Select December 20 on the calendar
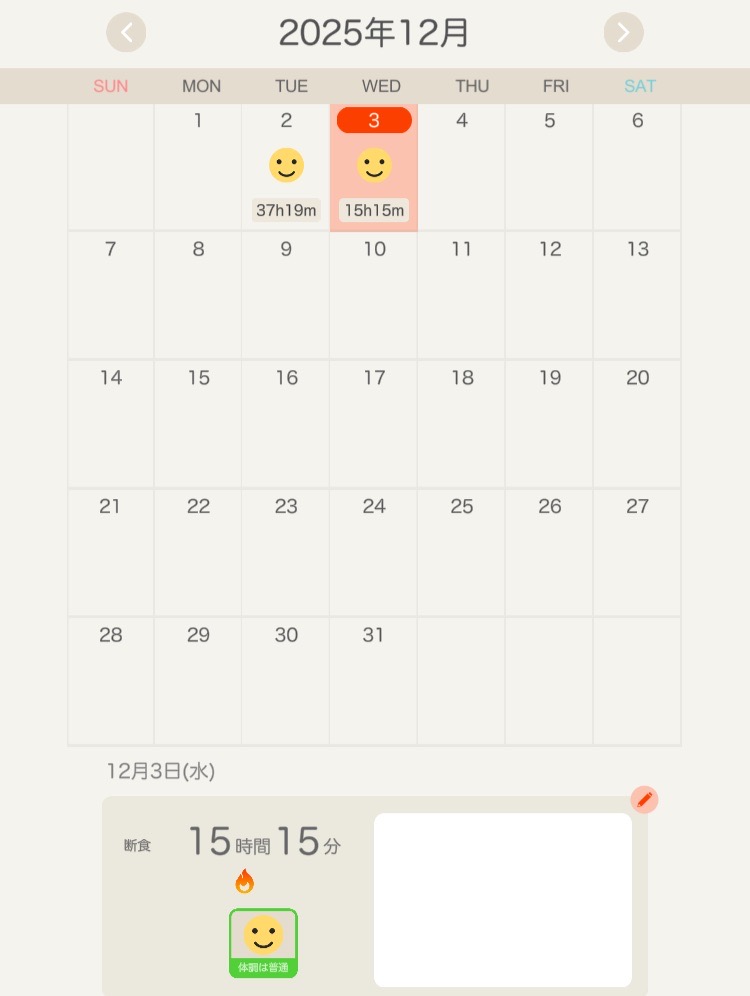The width and height of the screenshot is (750, 996). coord(637,423)
